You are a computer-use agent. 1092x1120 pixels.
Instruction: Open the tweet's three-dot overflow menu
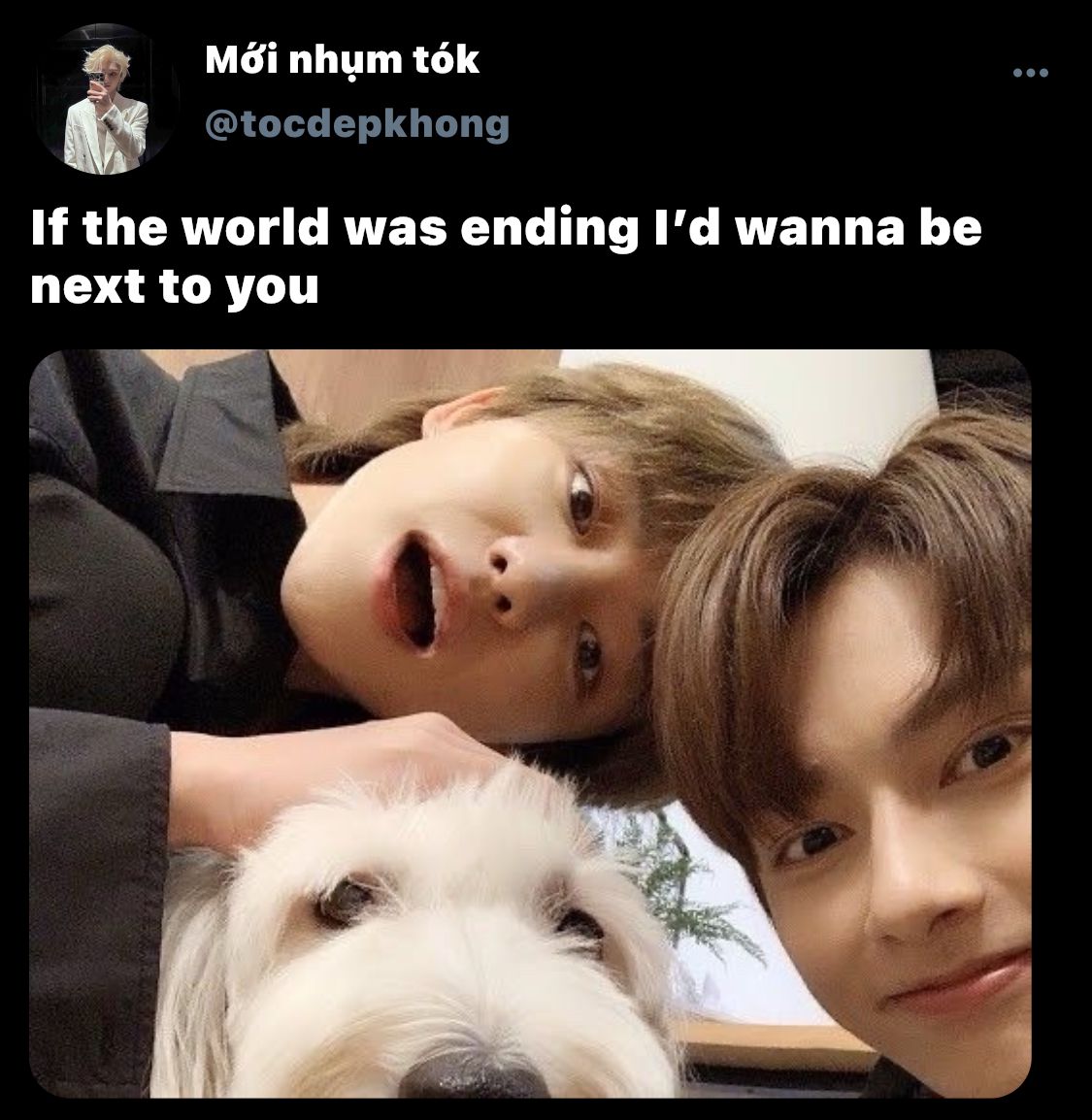[1030, 73]
